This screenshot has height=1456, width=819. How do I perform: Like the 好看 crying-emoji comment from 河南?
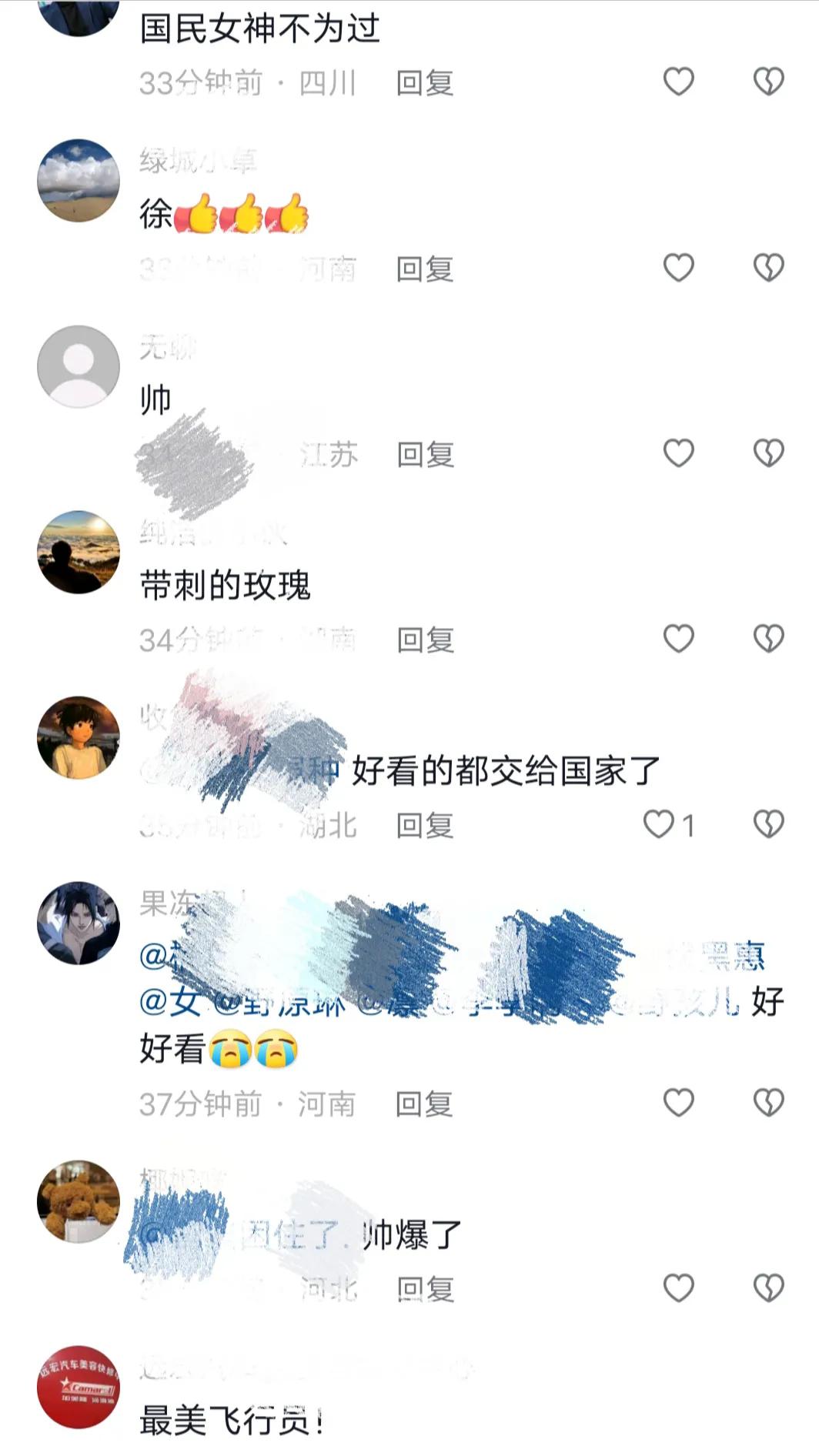679,1103
